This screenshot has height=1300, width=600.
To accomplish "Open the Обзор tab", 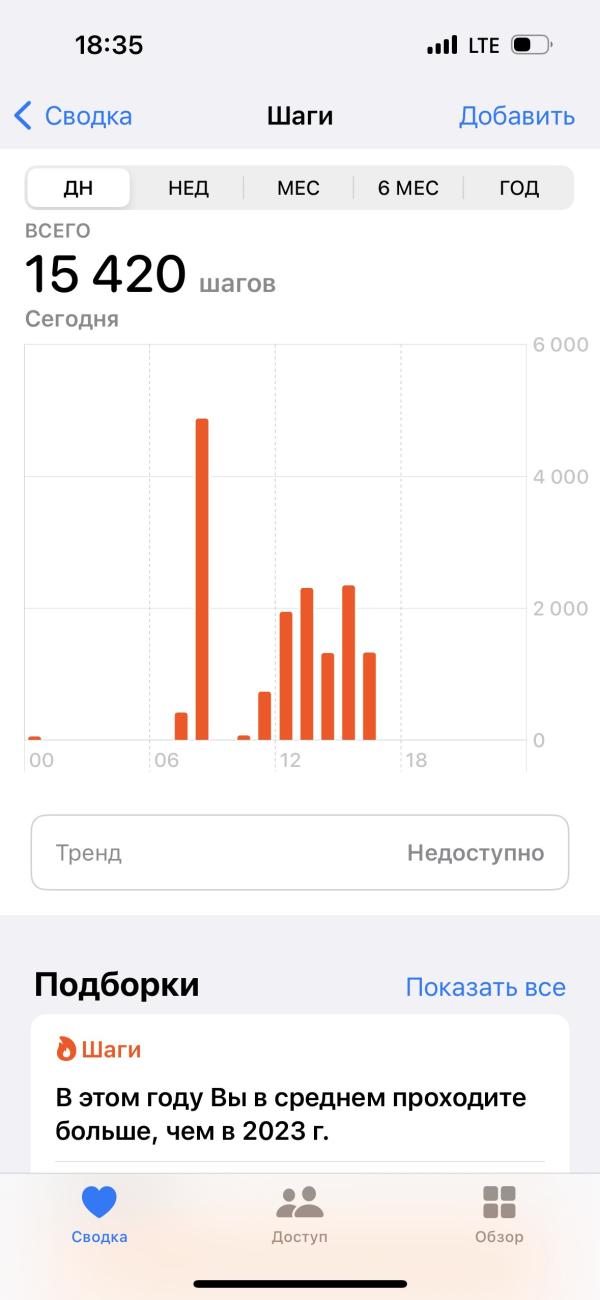I will [499, 1214].
